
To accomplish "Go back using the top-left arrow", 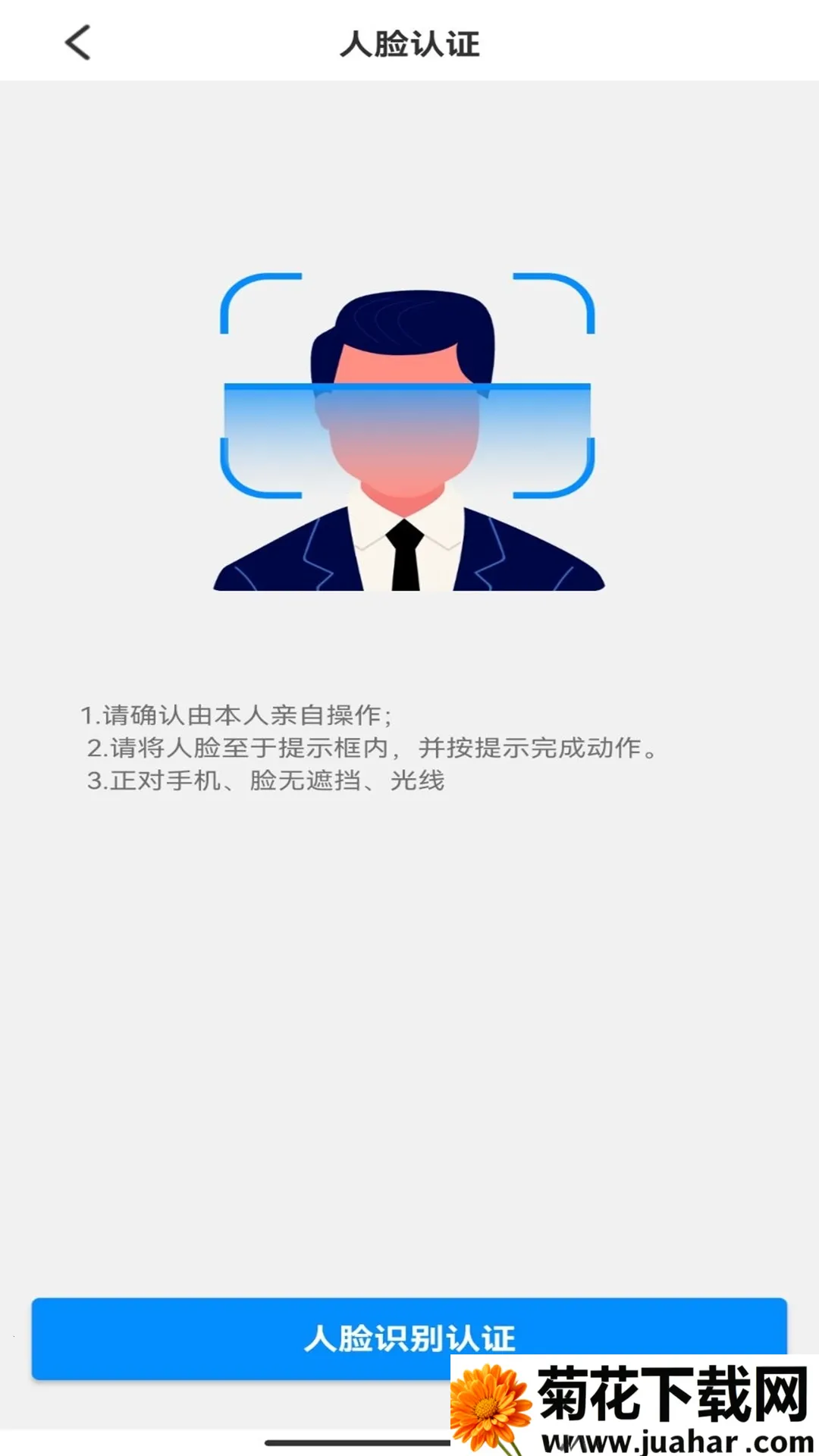I will [x=78, y=42].
